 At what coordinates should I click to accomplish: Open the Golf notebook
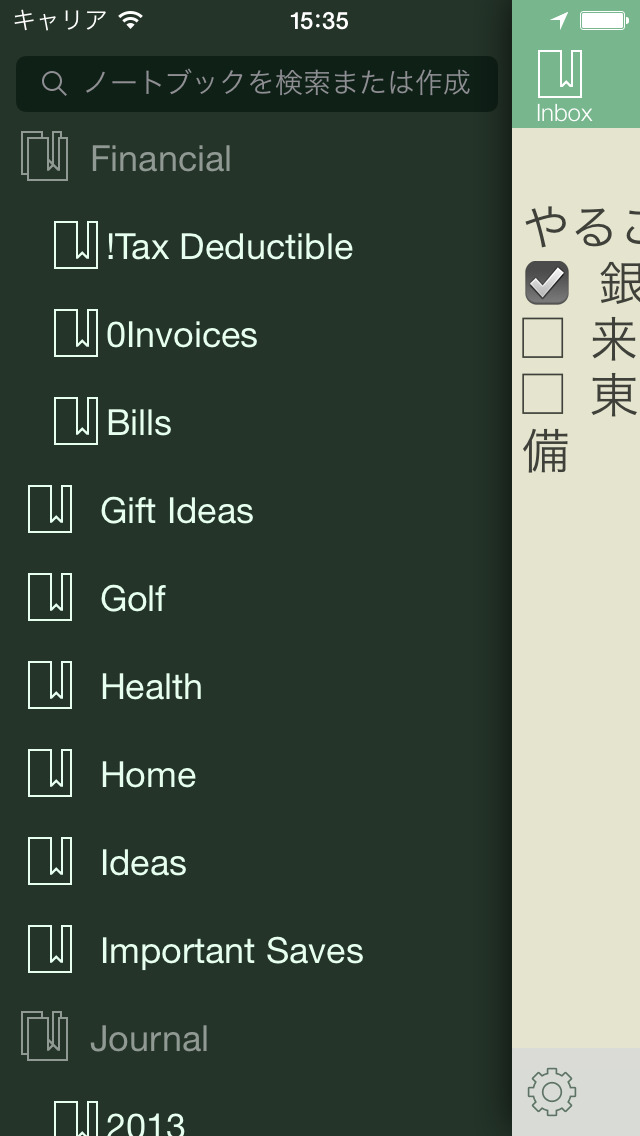point(132,599)
